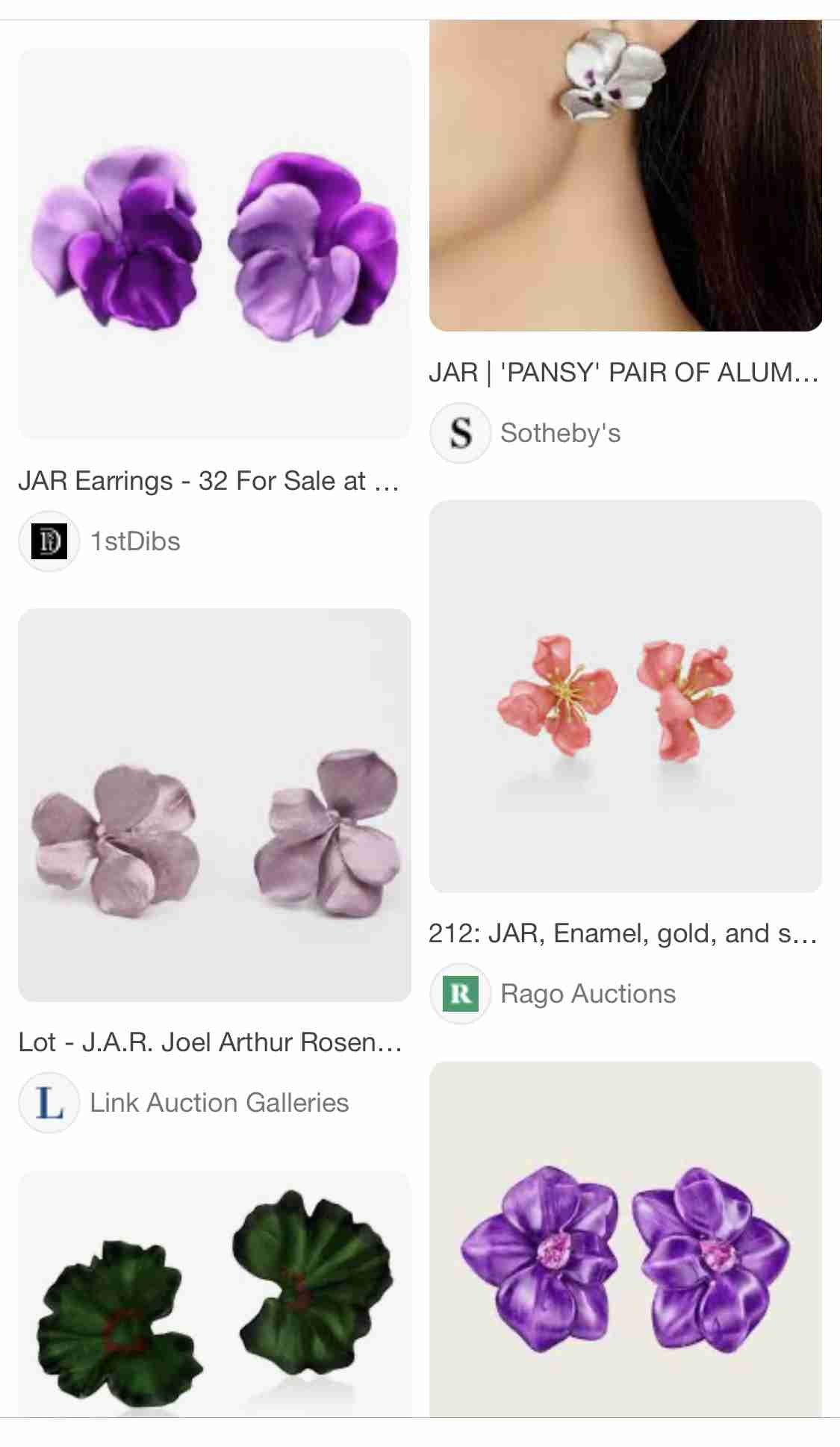
Task: Open the lilac earrings from Link Auction Galleries
Action: (x=214, y=805)
